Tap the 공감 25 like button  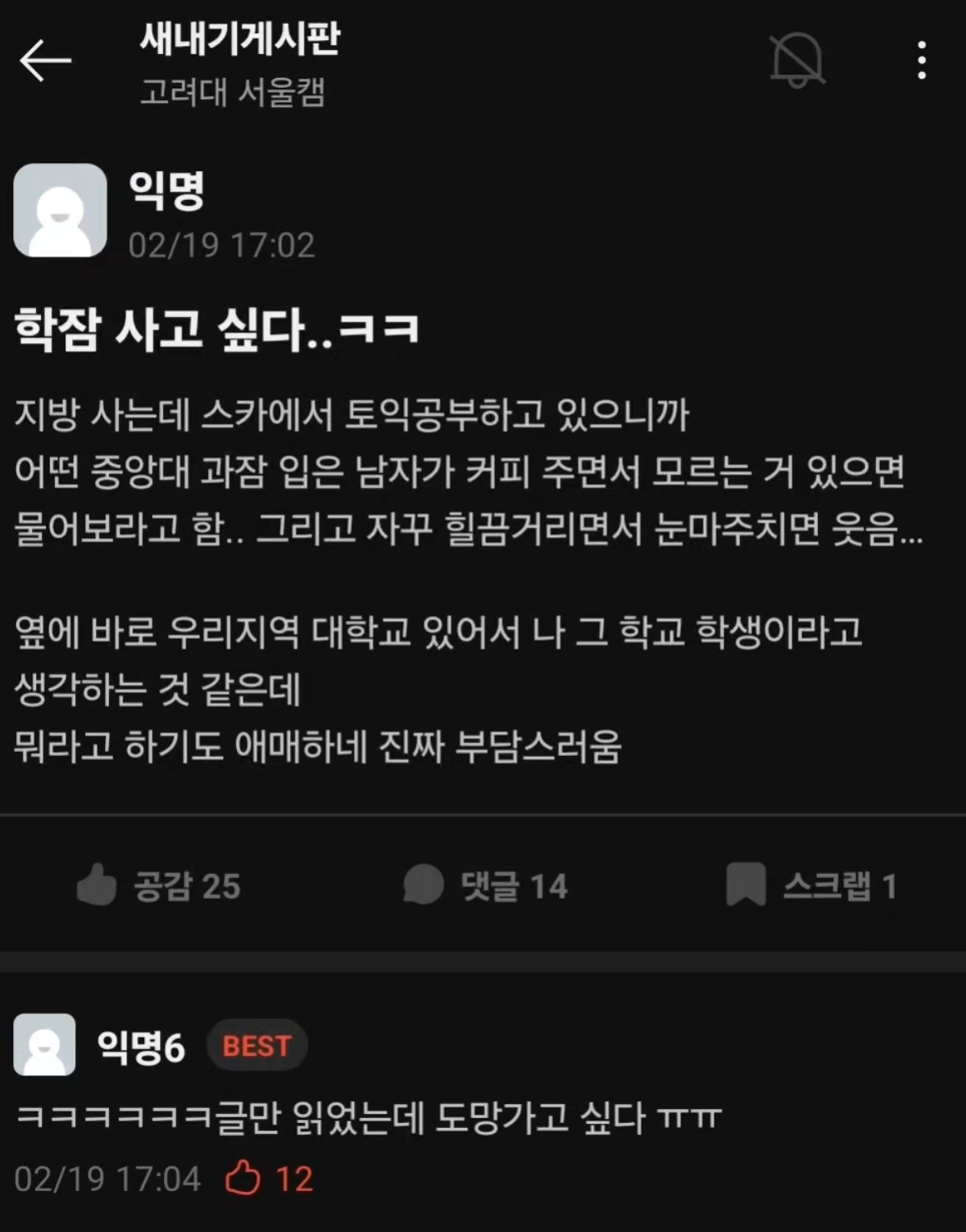(x=159, y=885)
